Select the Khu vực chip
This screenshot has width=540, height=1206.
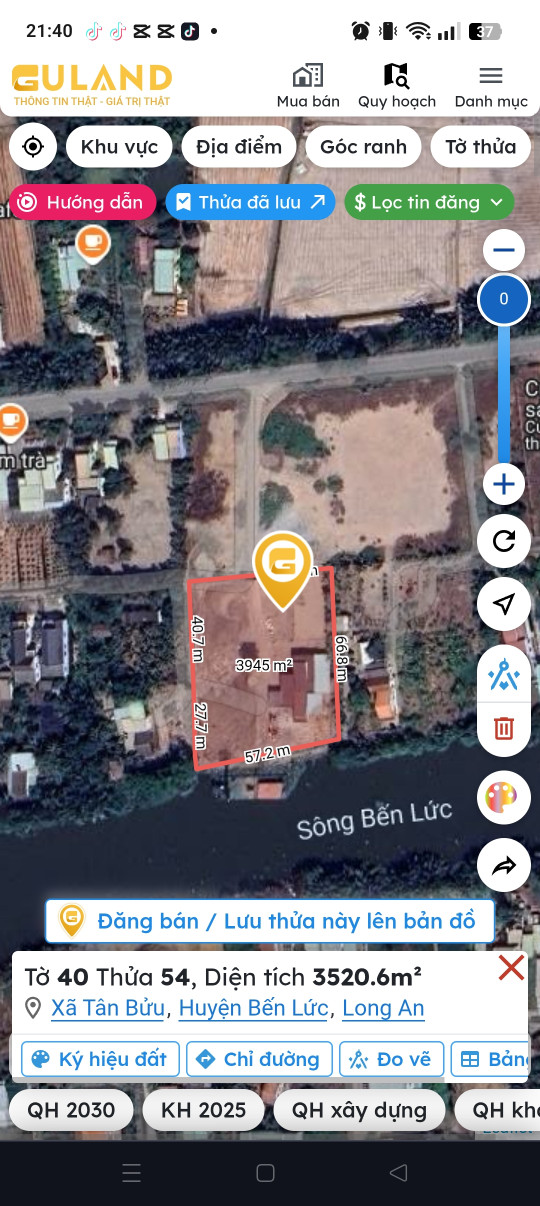119,147
